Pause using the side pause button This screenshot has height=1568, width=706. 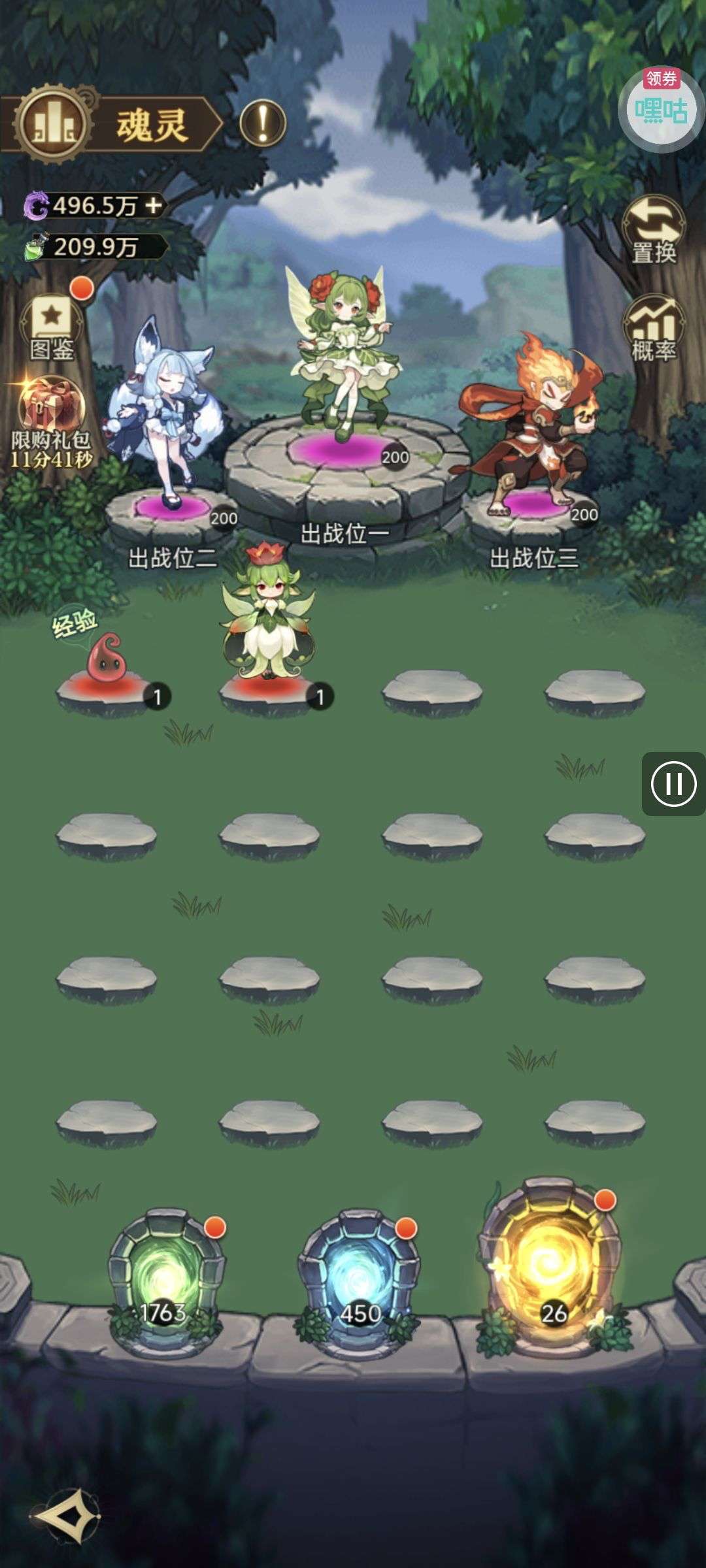(673, 783)
